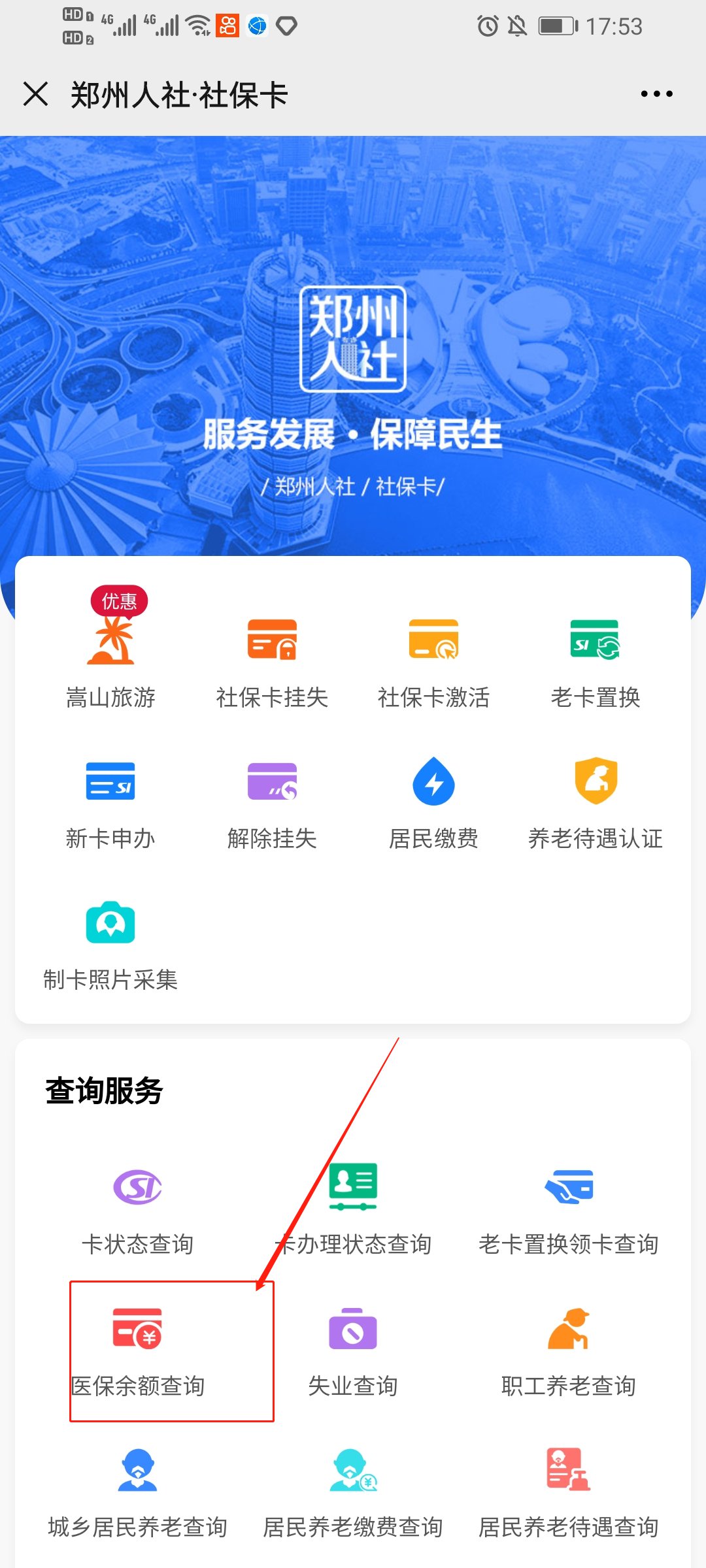Open 卡办理状态查询
Screen dimensions: 706x1568
(353, 1210)
